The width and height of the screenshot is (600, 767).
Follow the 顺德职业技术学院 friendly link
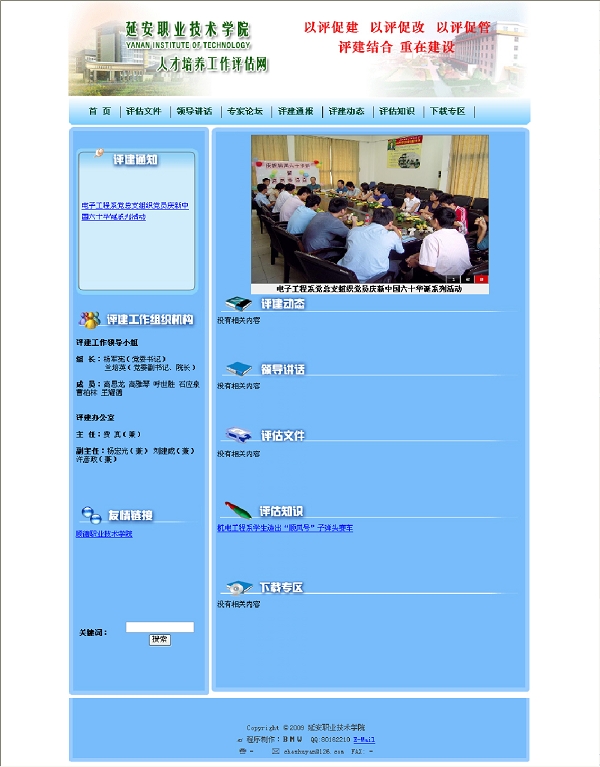104,534
